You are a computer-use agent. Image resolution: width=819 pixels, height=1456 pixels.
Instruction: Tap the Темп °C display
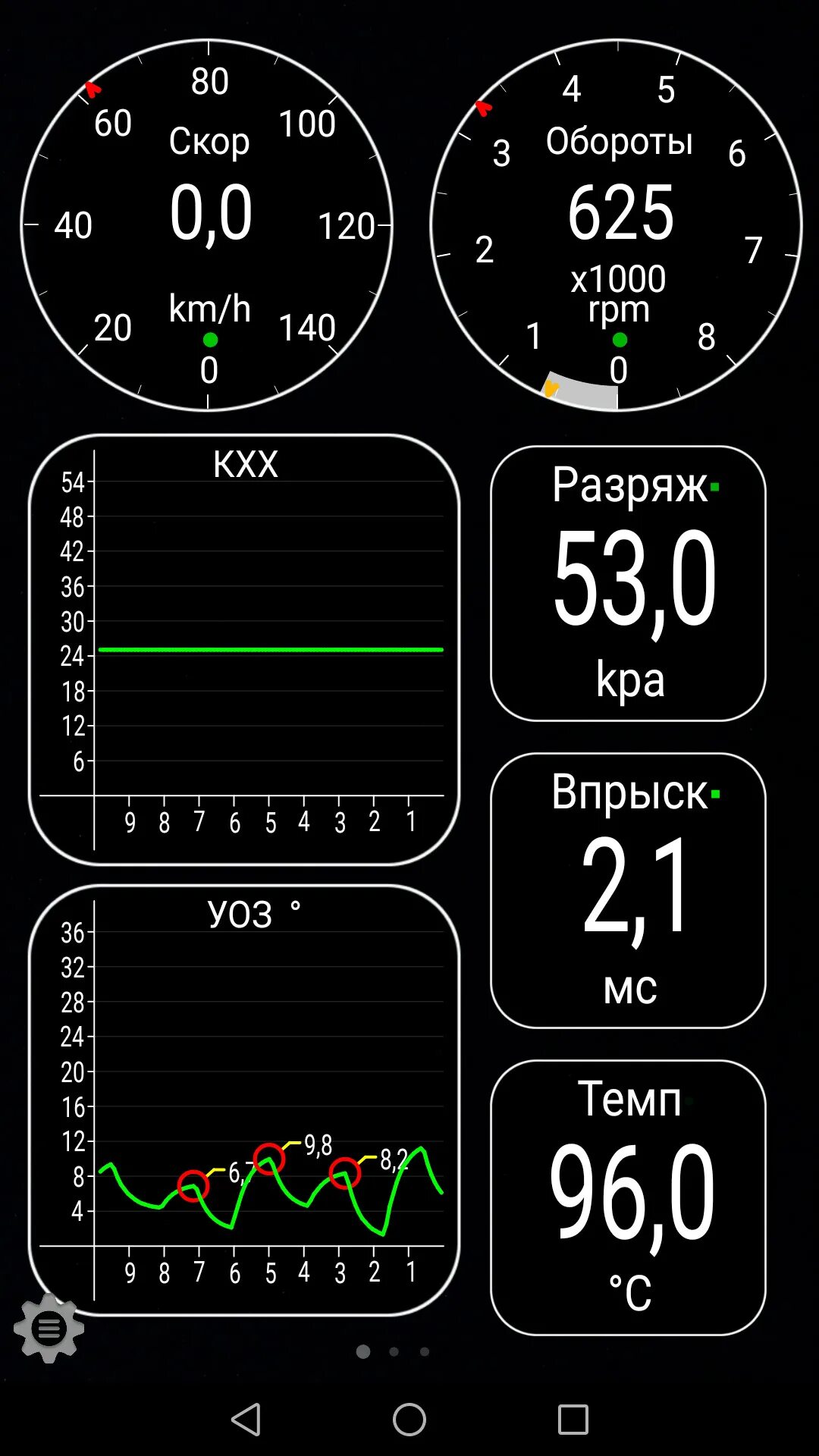pos(629,1197)
